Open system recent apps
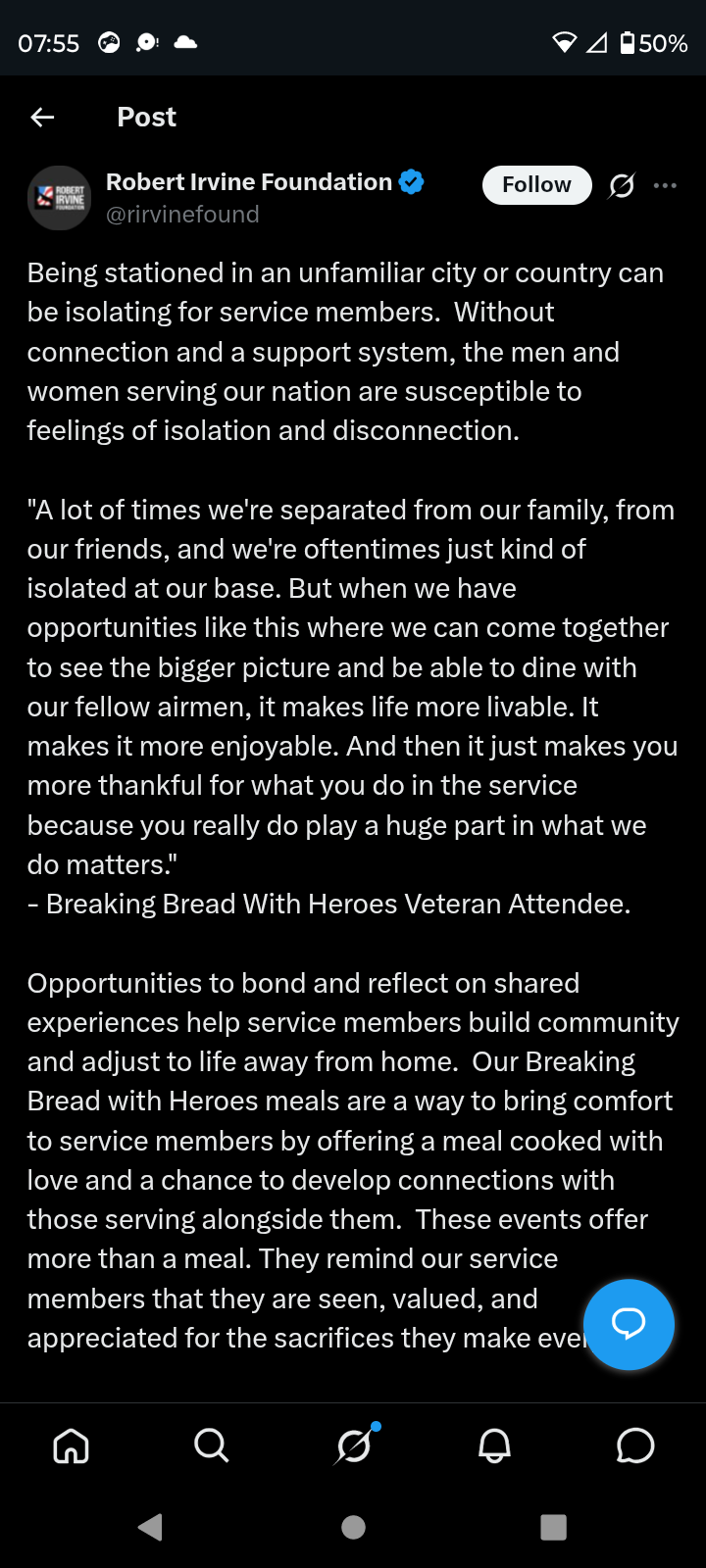The image size is (706, 1568). pyautogui.click(x=554, y=1527)
